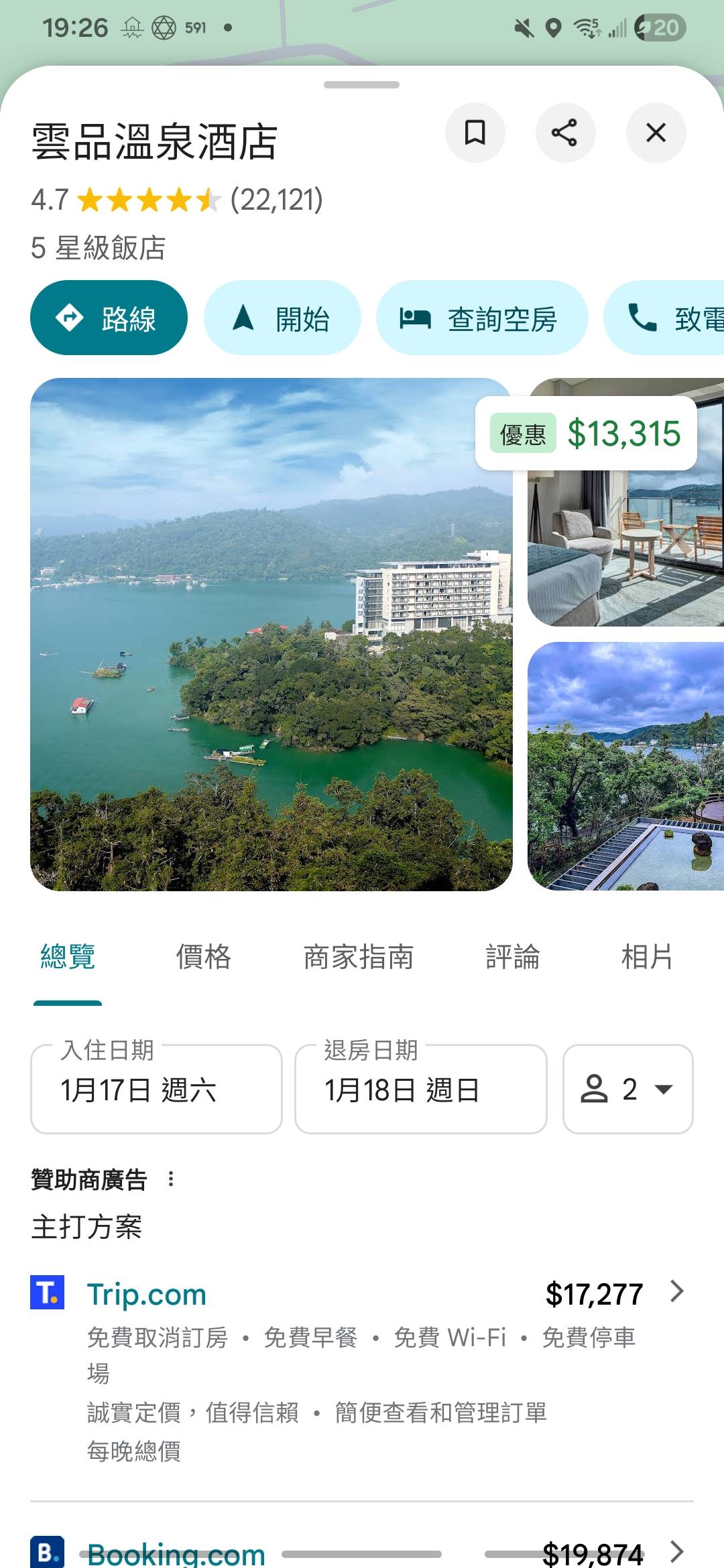The image size is (724, 1568).
Task: Select the 總覽 overview tab
Action: click(x=68, y=957)
